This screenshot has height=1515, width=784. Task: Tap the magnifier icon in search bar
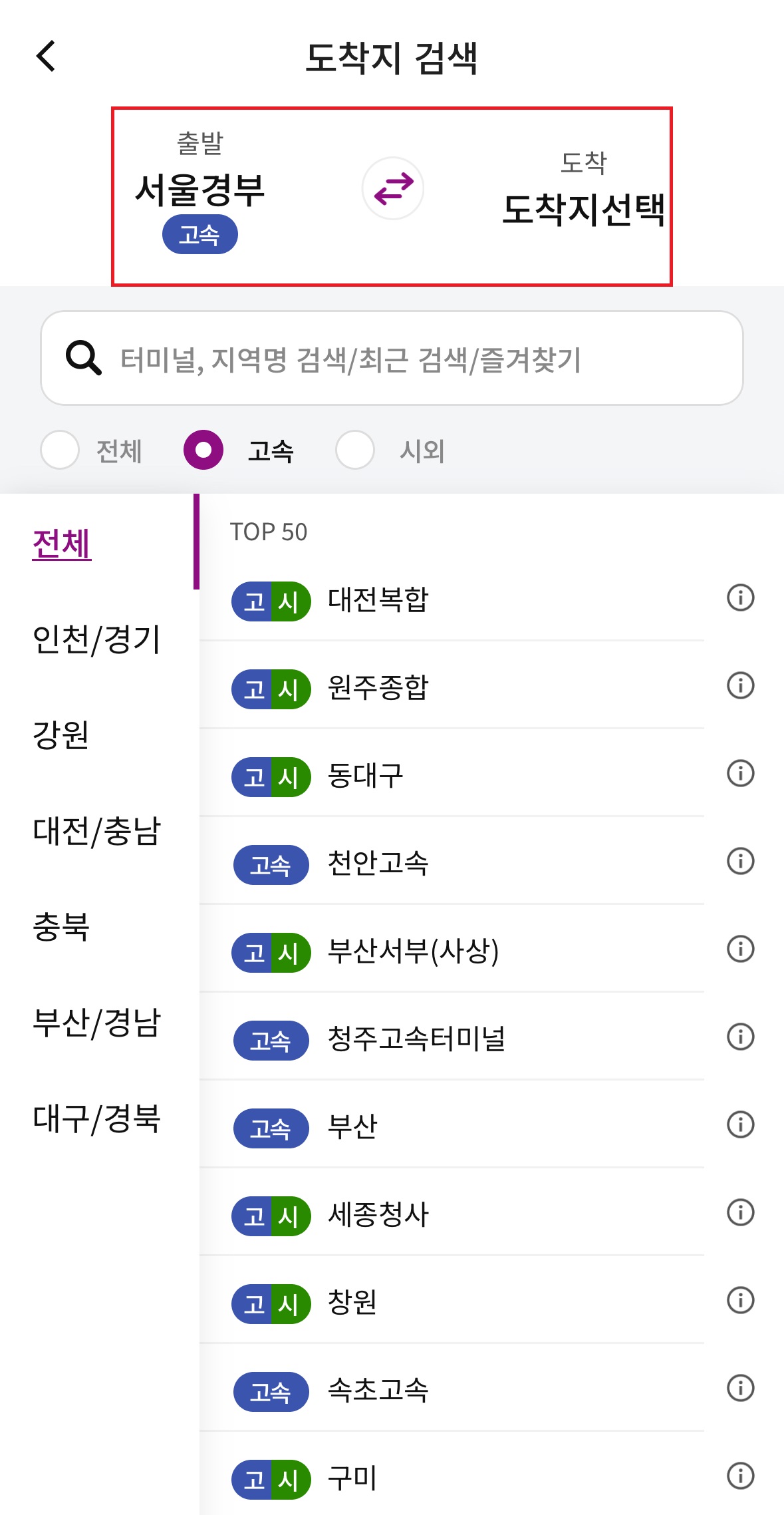click(84, 359)
